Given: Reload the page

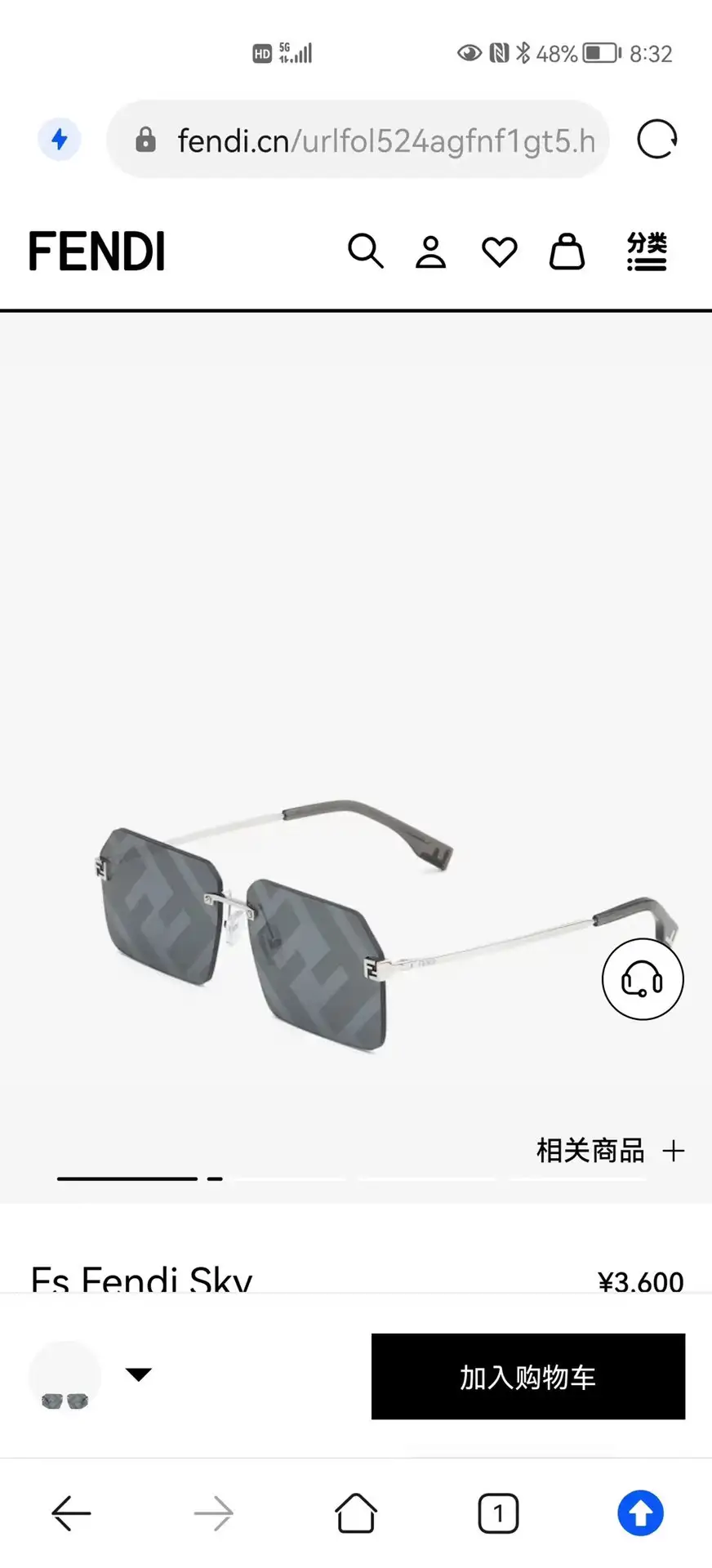Looking at the screenshot, I should point(657,140).
